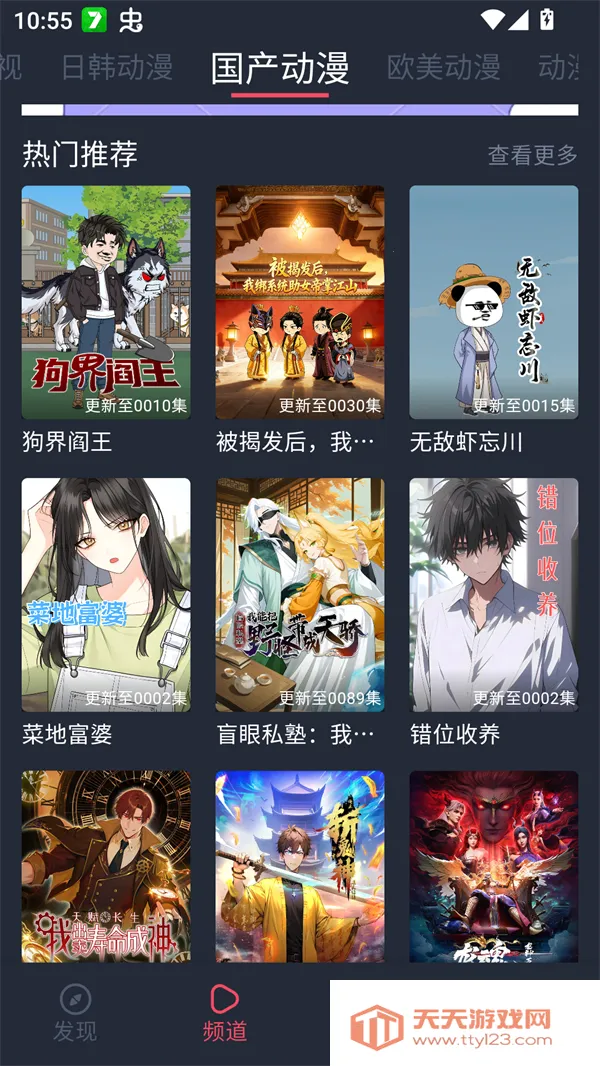
Task: Go to the 发现 tab
Action: tap(75, 1012)
